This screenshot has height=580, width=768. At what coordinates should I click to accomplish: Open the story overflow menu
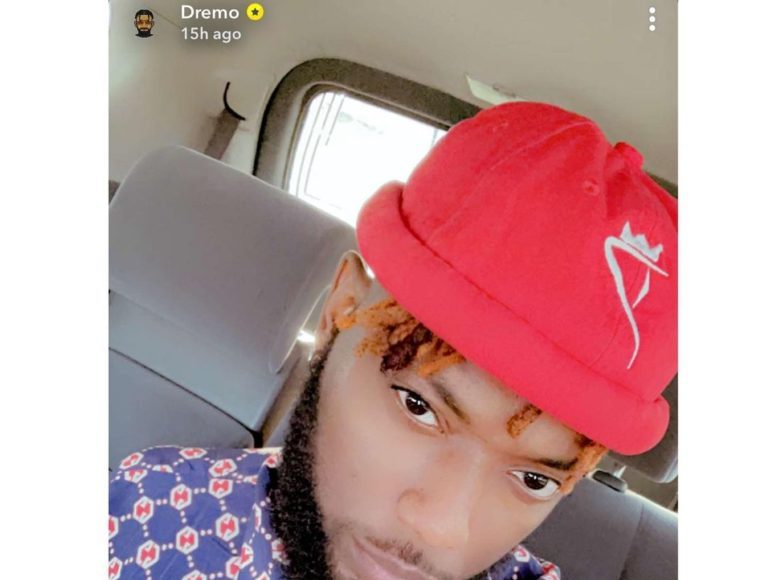coord(652,19)
